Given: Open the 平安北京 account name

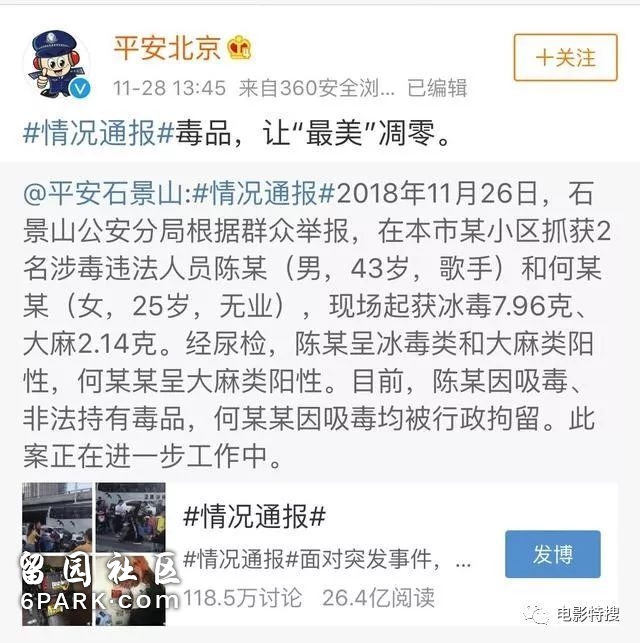Looking at the screenshot, I should tap(166, 47).
